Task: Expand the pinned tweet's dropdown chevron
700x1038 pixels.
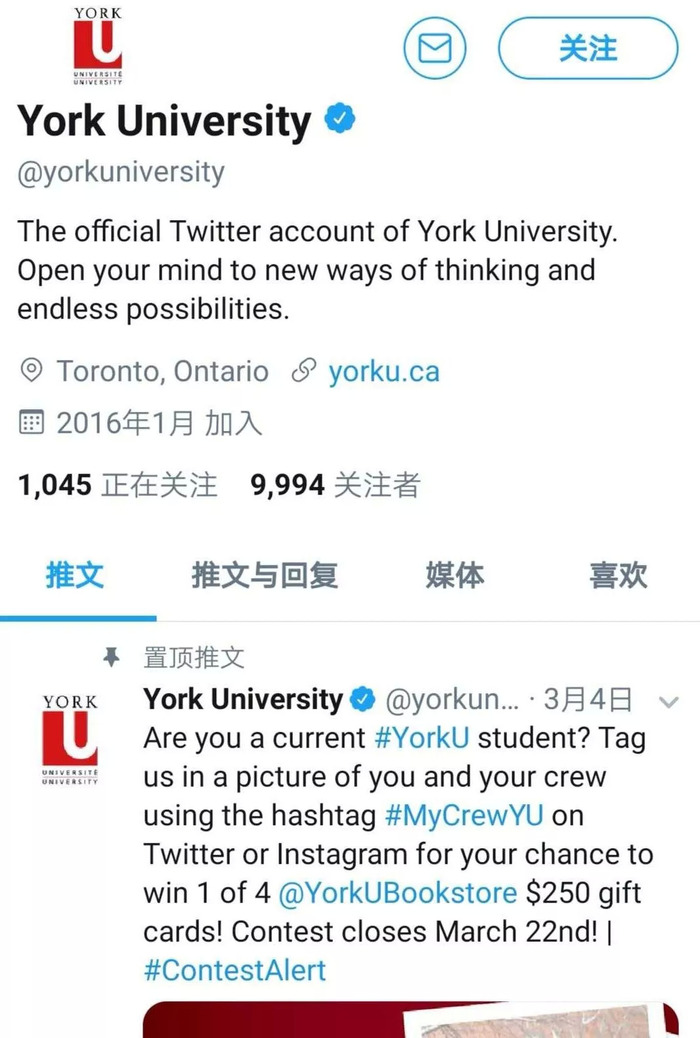Action: [669, 702]
